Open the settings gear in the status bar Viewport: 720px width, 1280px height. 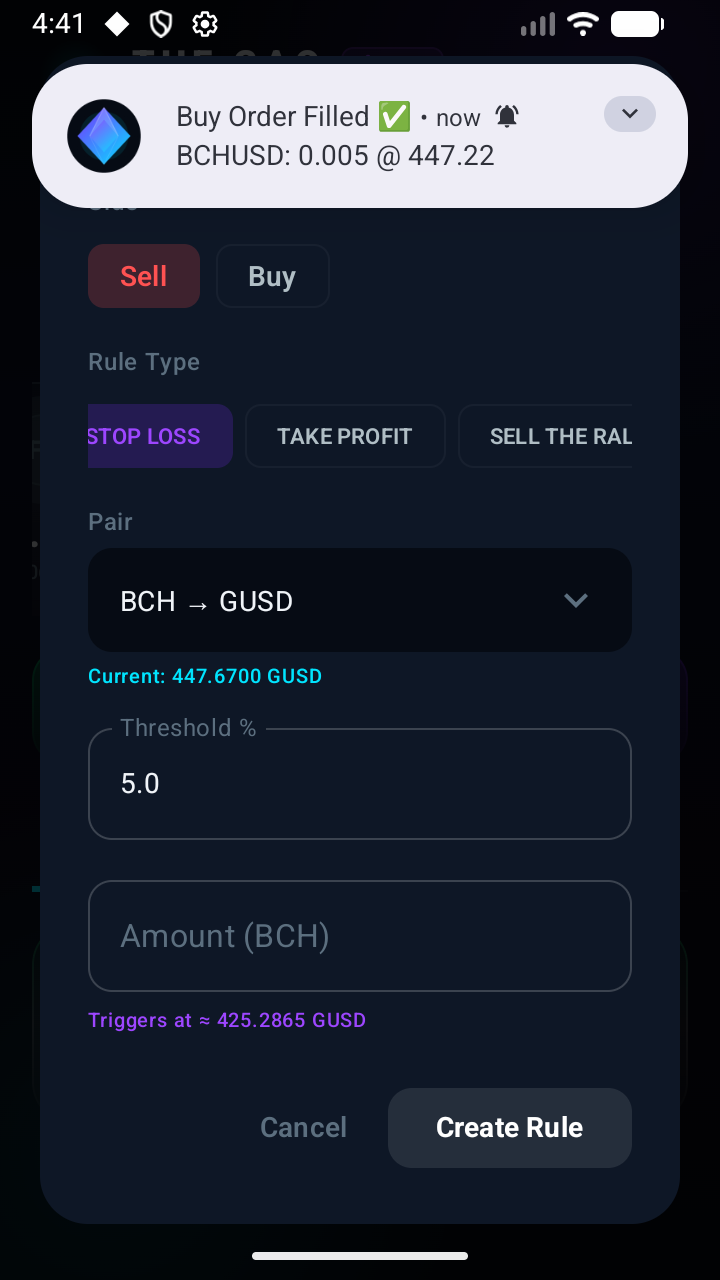(x=204, y=23)
